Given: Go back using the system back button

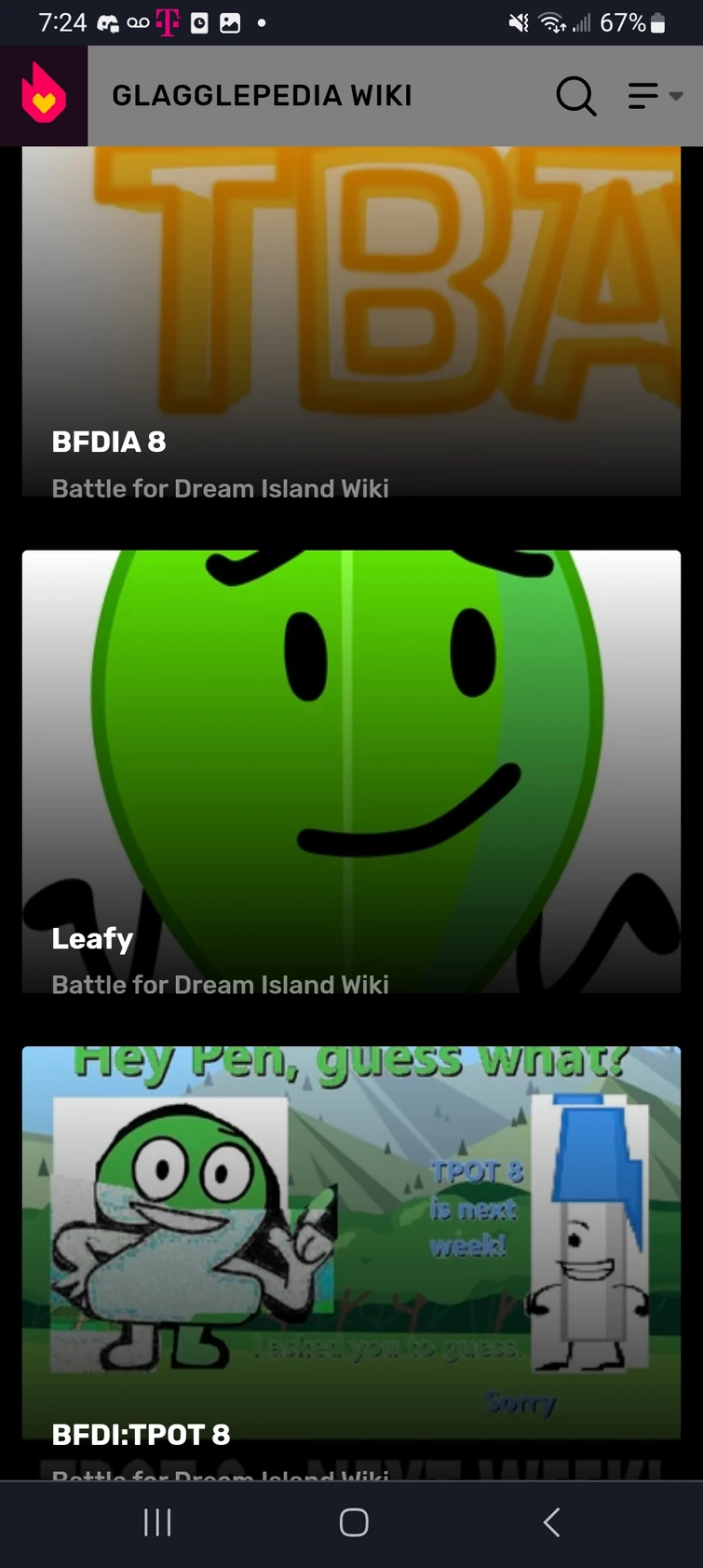Looking at the screenshot, I should (x=551, y=1522).
